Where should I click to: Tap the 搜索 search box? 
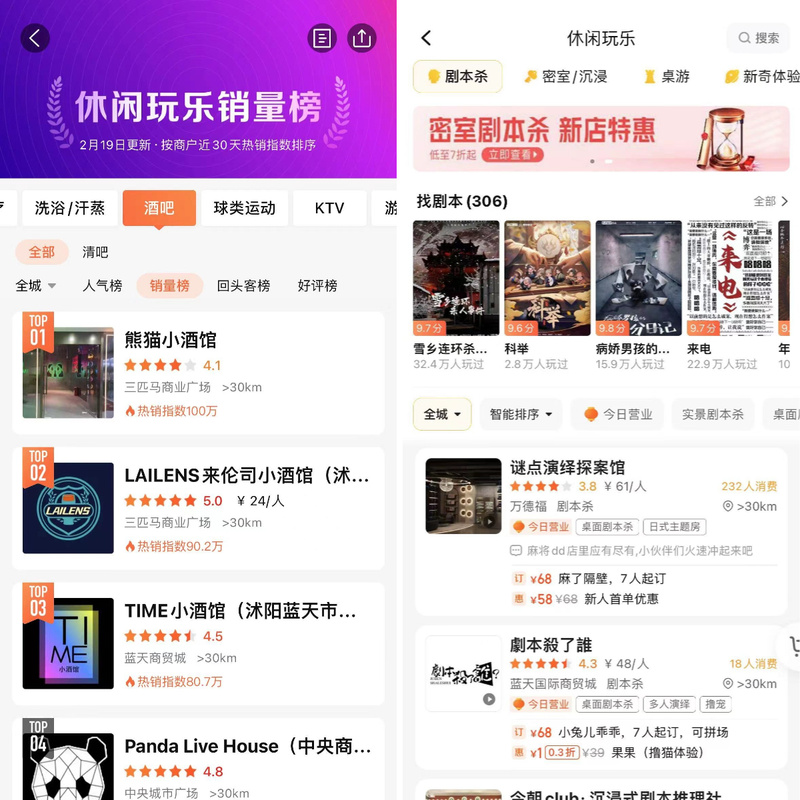758,38
